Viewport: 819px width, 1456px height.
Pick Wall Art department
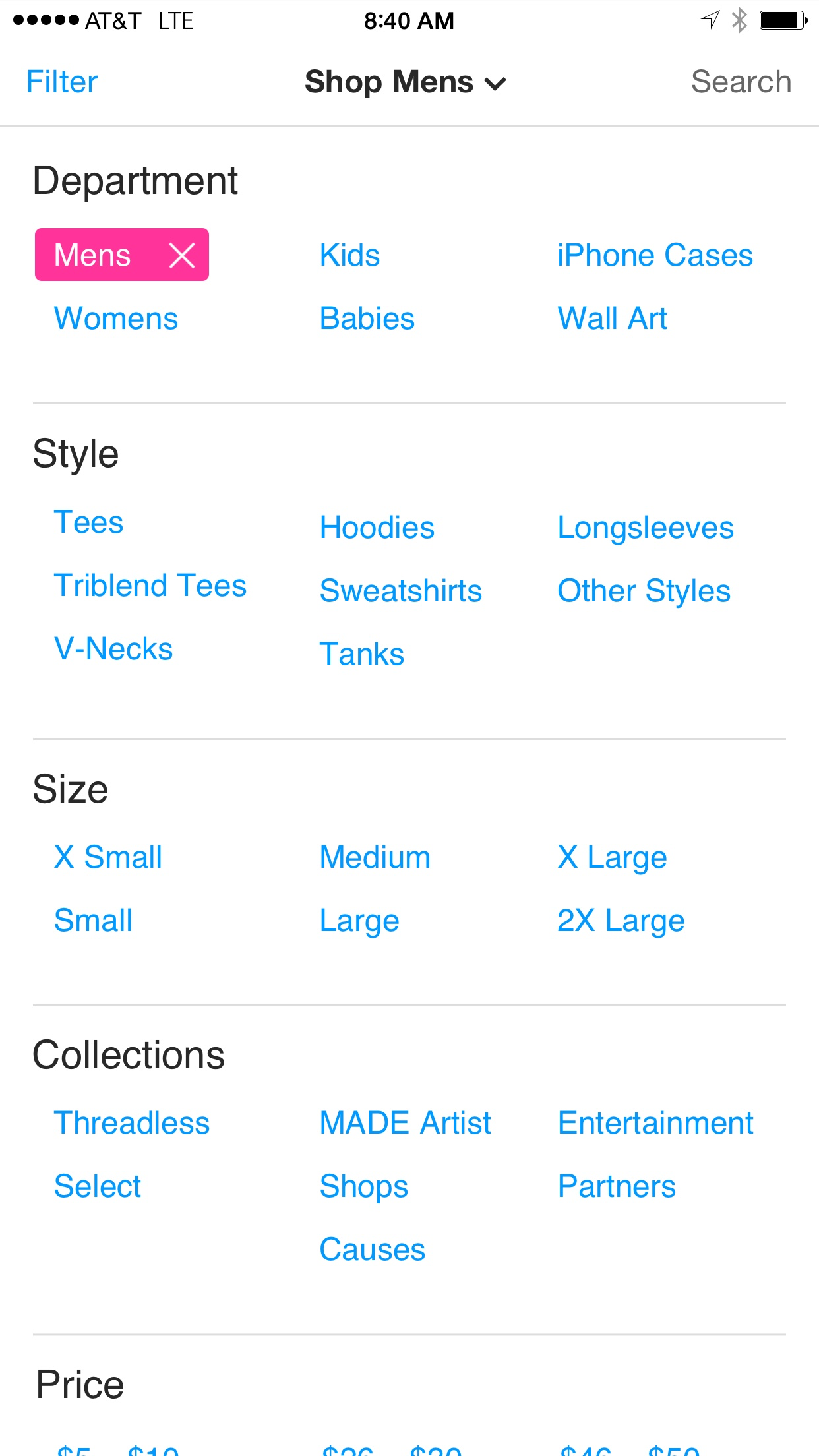613,318
